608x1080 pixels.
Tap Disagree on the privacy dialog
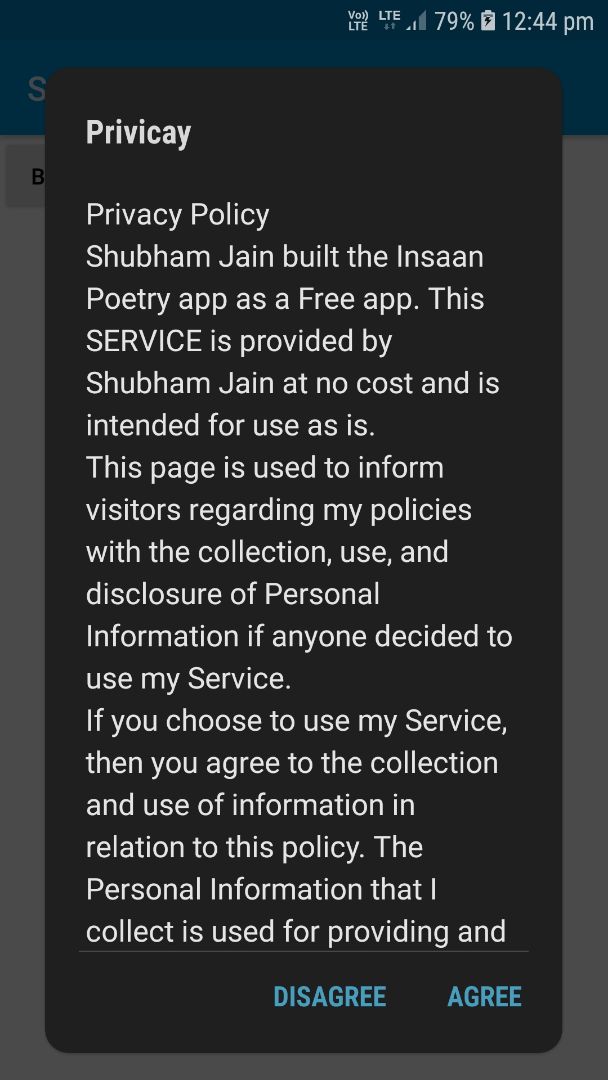tap(329, 997)
